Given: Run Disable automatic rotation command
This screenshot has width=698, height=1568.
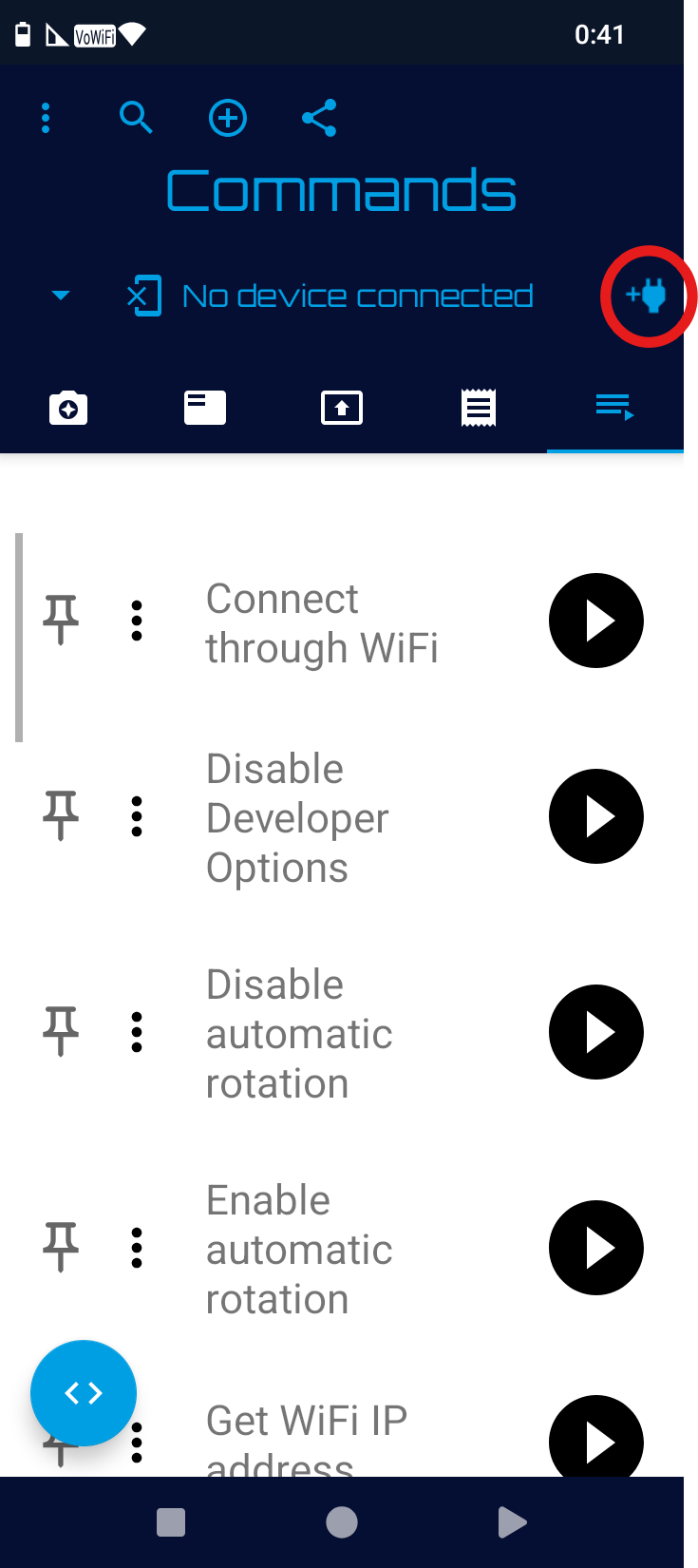Looking at the screenshot, I should click(x=596, y=1032).
